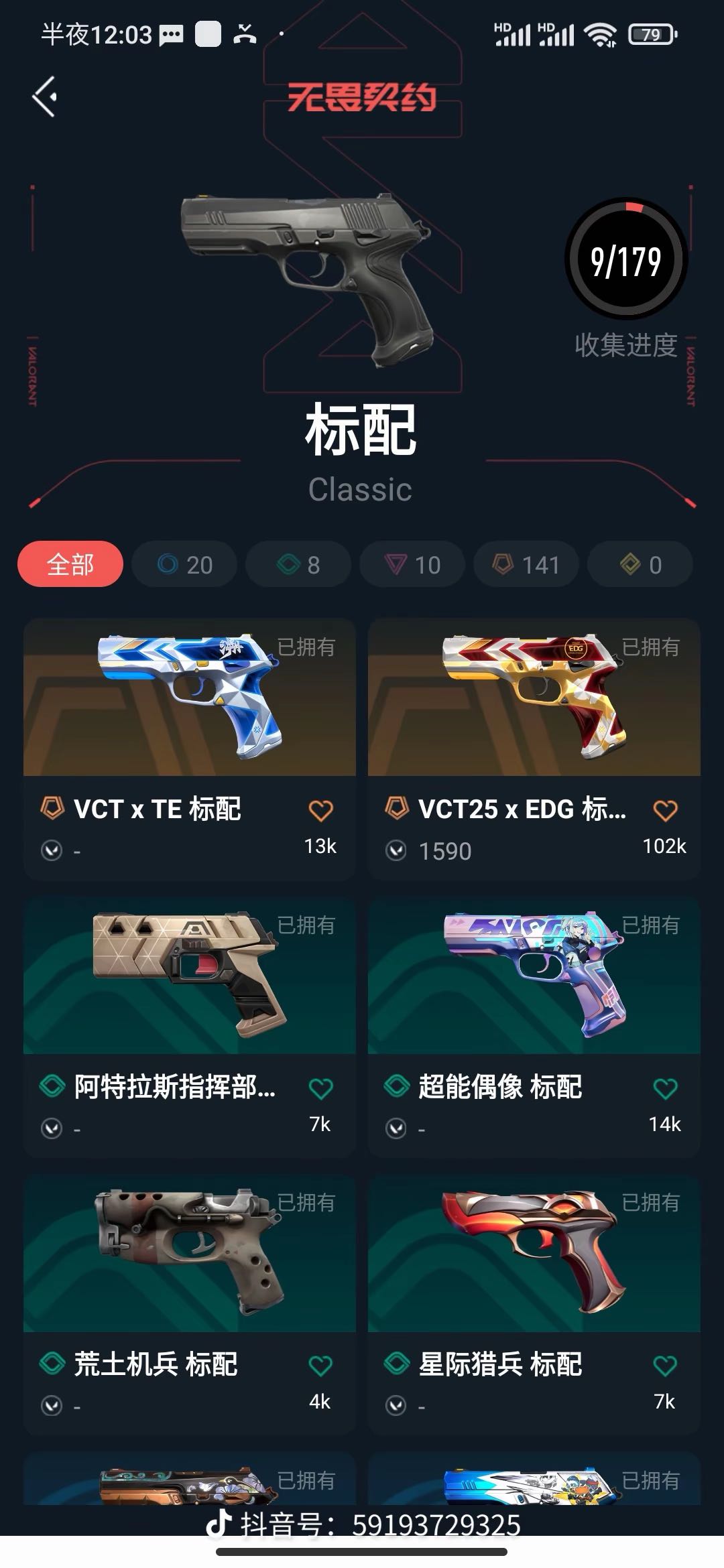This screenshot has width=724, height=1568.
Task: Like the VCT x TE 标配 skin
Action: (x=320, y=811)
